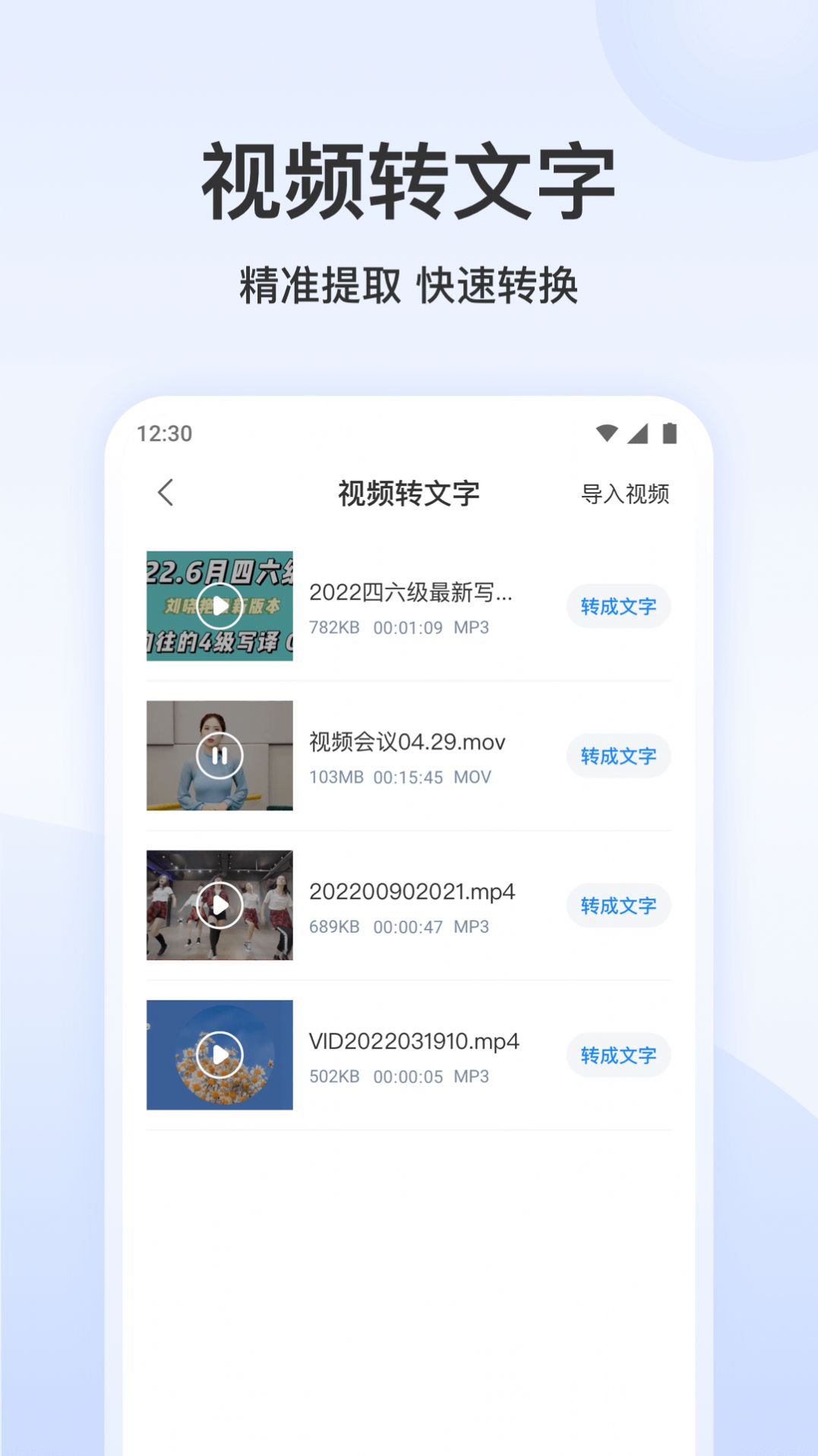Tap the back arrow to exit
This screenshot has width=818, height=1456.
click(166, 494)
